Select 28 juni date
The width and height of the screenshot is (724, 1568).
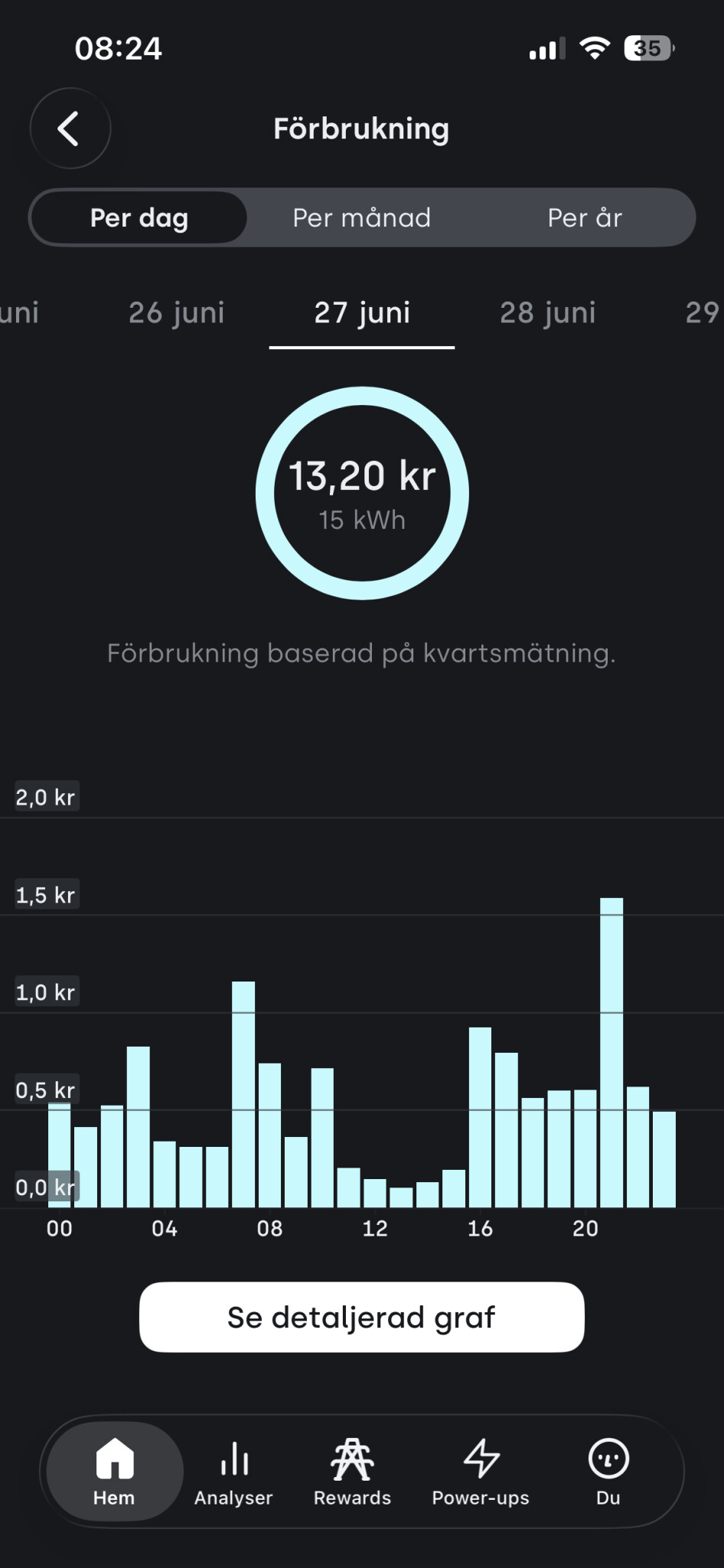tap(548, 312)
